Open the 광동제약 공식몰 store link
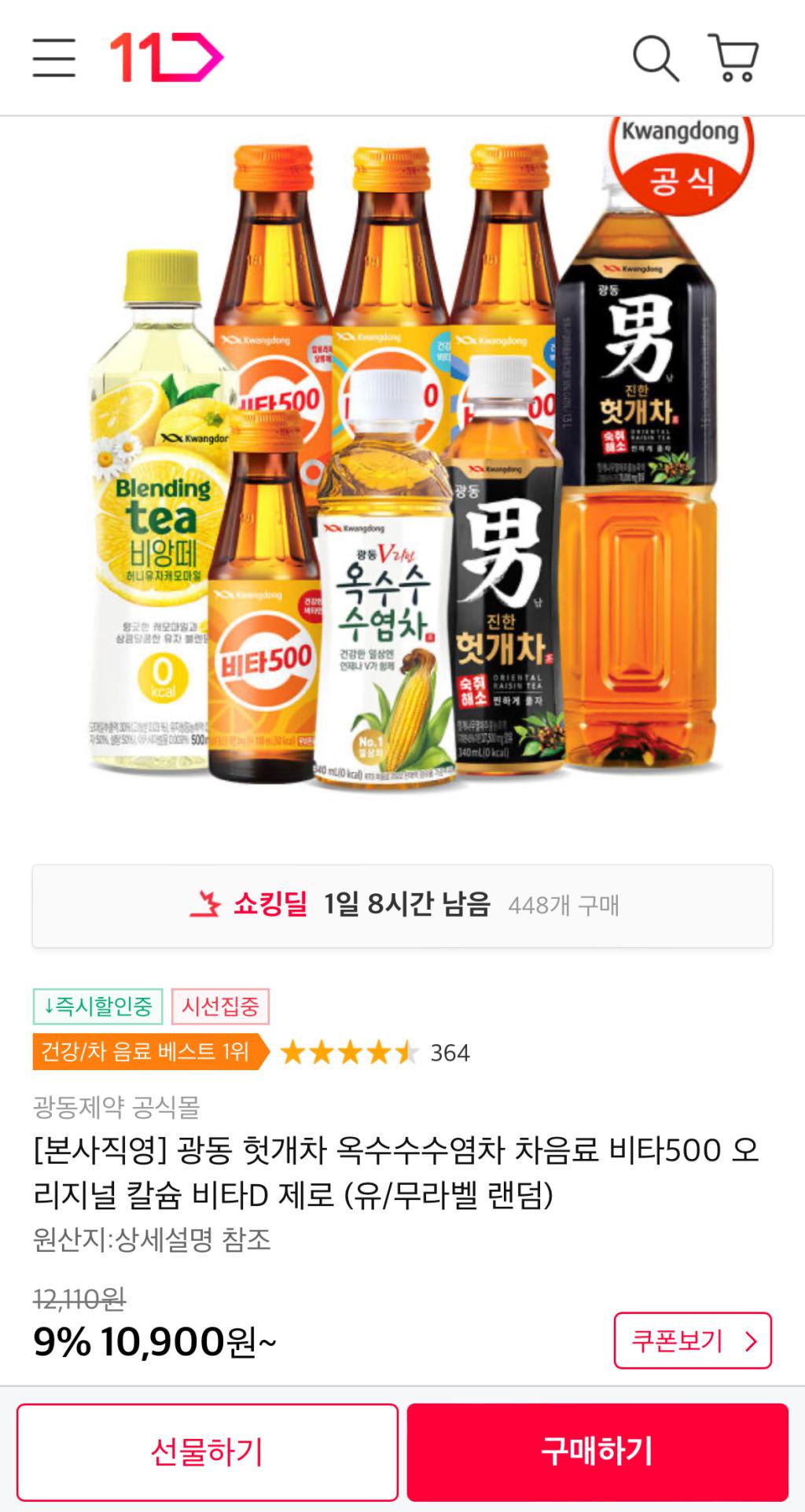Screen dimensions: 805x1512 coord(116,1107)
